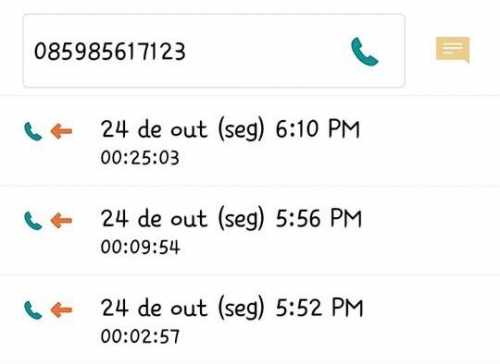Viewport: 500px width, 364px height.
Task: Call the number 085985617123
Action: (365, 52)
